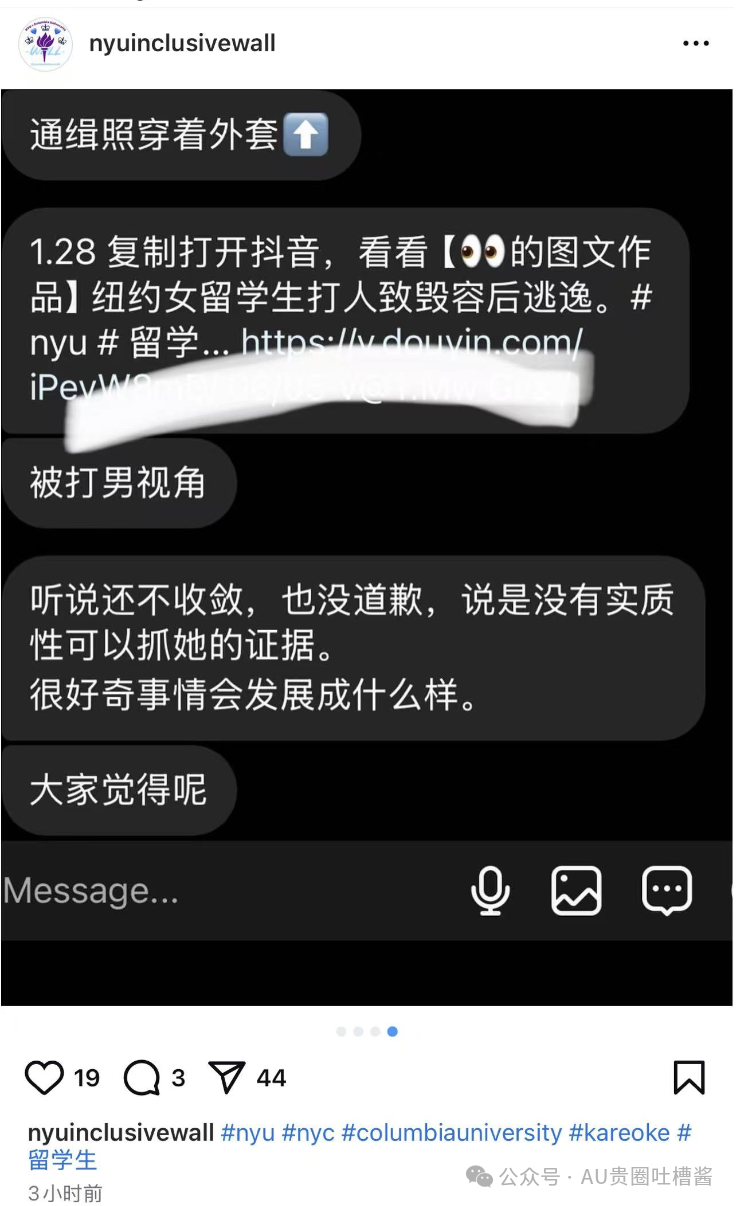This screenshot has height=1206, width=736.
Task: Open nyuinclusivewall profile picture
Action: [45, 44]
